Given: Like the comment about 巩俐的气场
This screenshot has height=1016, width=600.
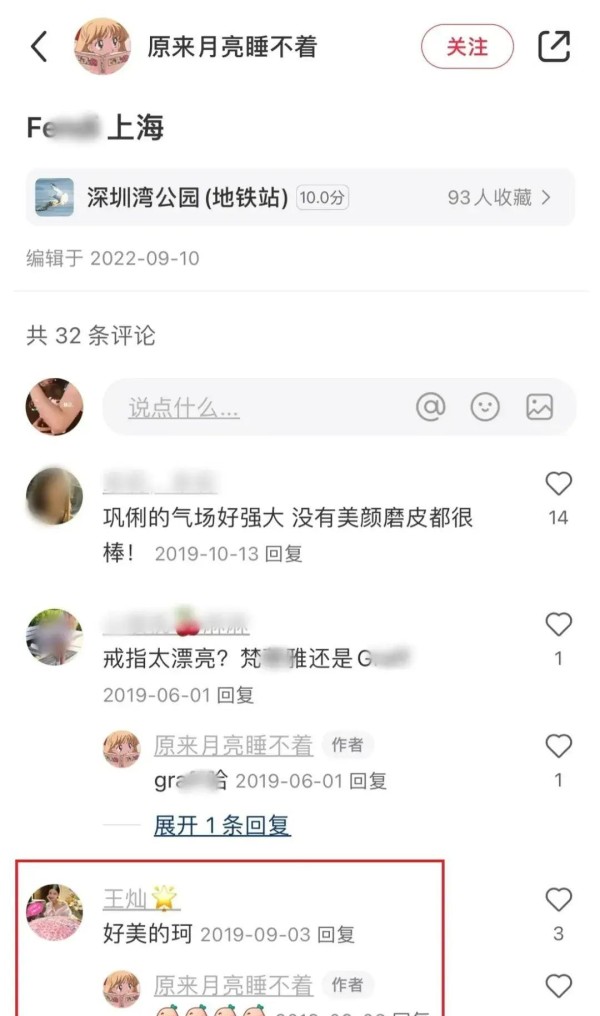Looking at the screenshot, I should [x=558, y=485].
